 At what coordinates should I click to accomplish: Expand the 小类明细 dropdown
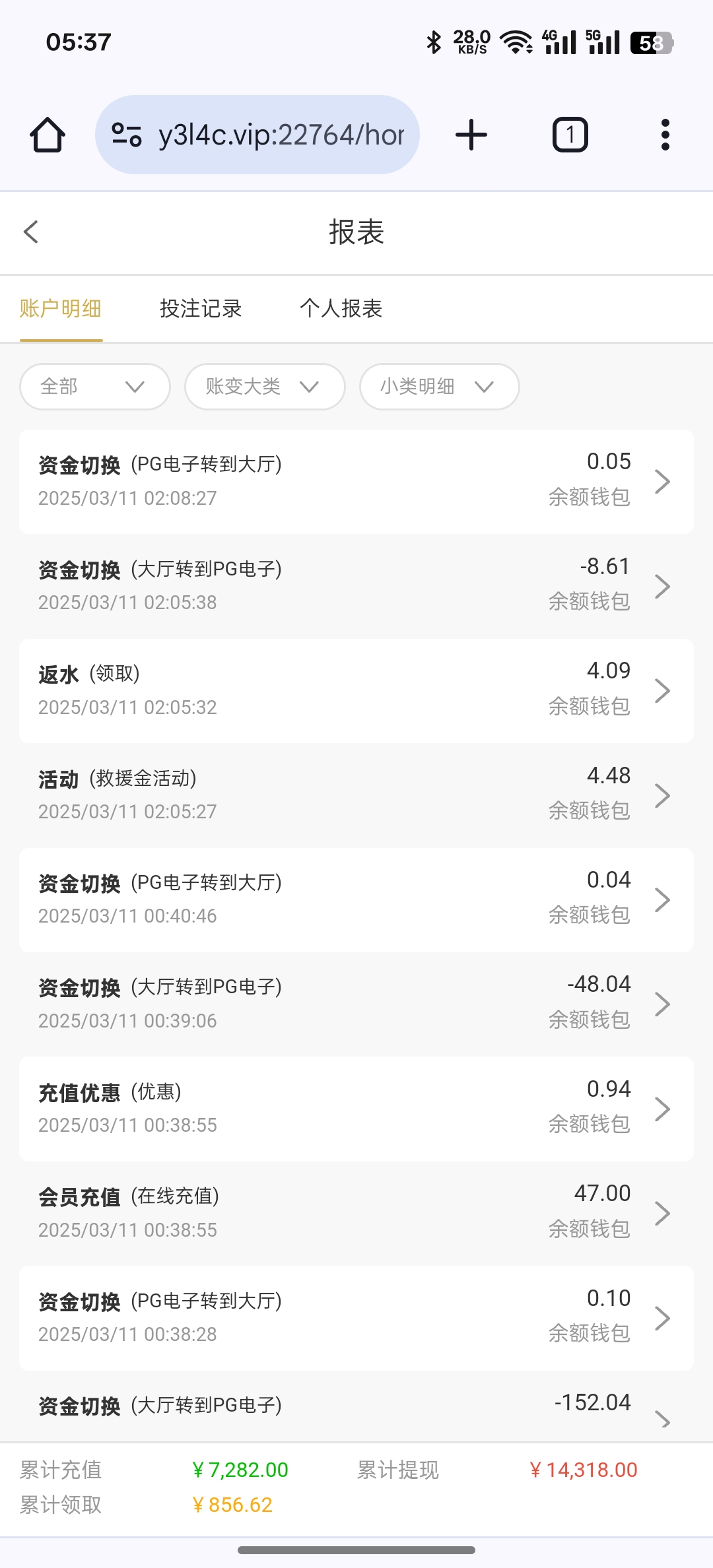pyautogui.click(x=439, y=387)
